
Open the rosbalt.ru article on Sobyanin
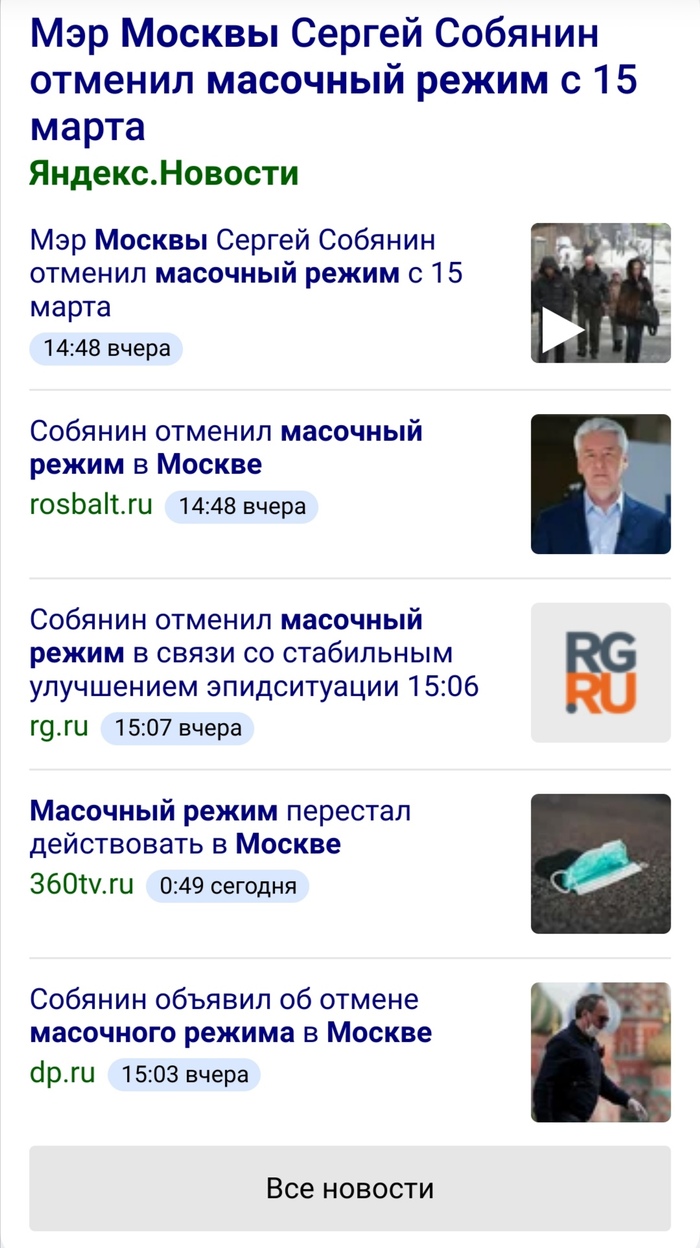tap(226, 448)
